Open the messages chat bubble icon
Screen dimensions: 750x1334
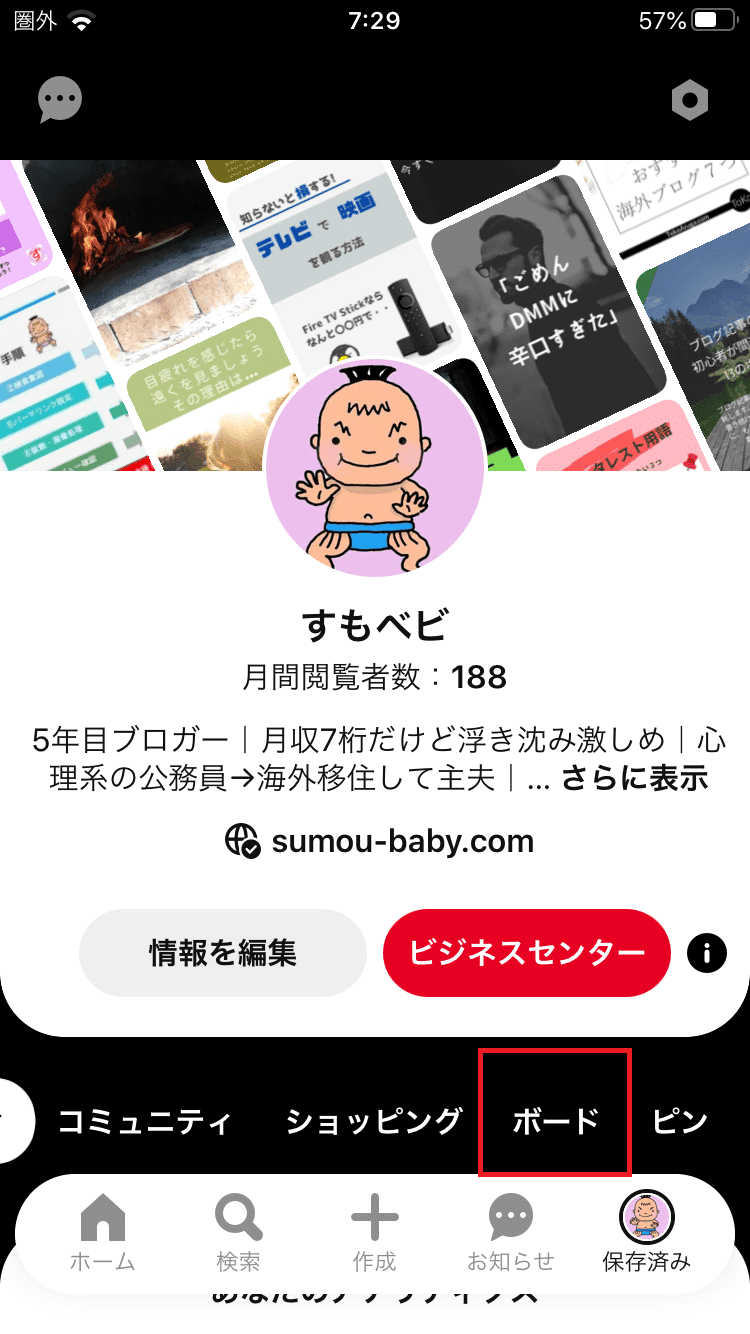pos(59,99)
